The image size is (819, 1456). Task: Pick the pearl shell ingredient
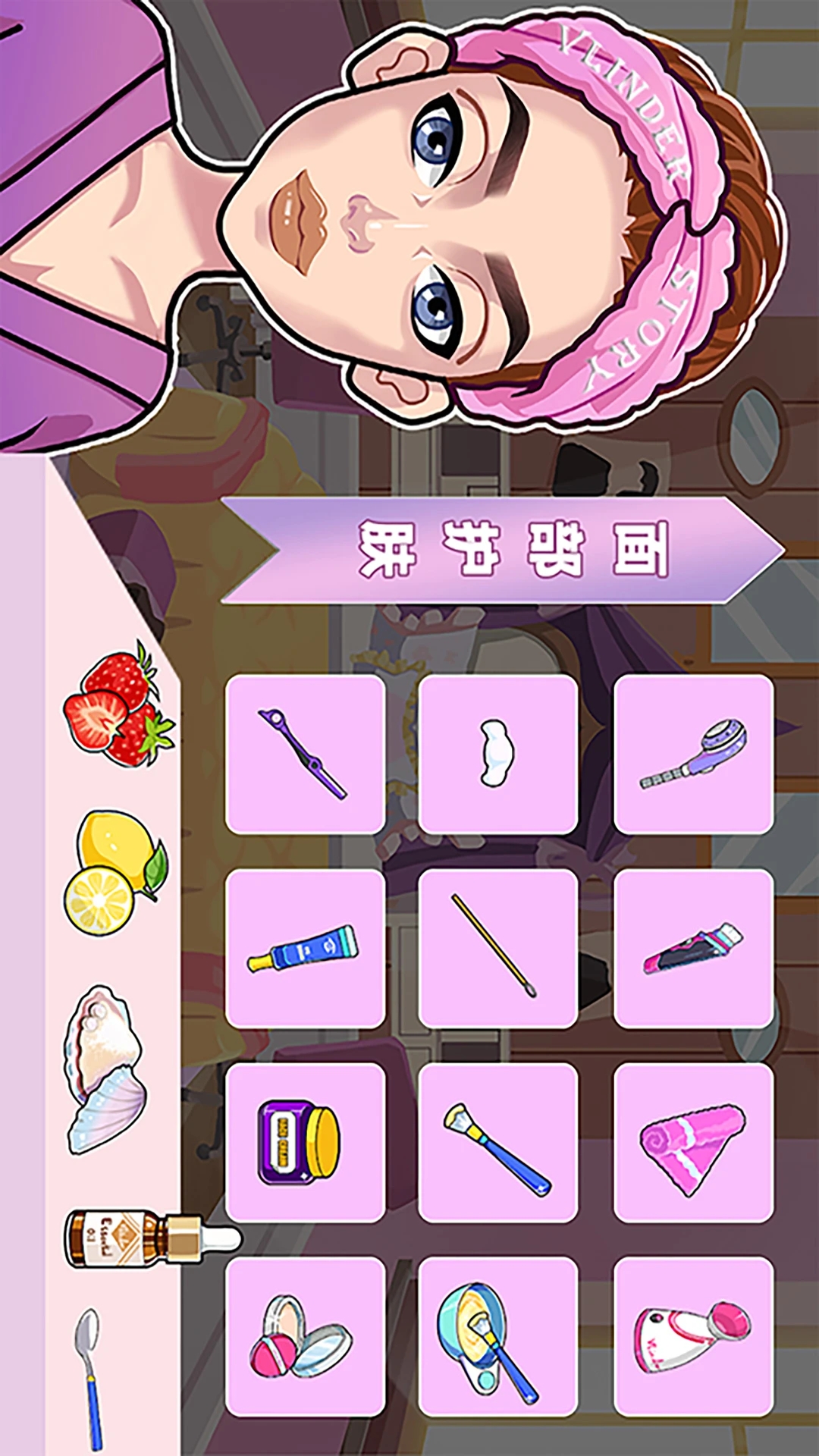[106, 1069]
